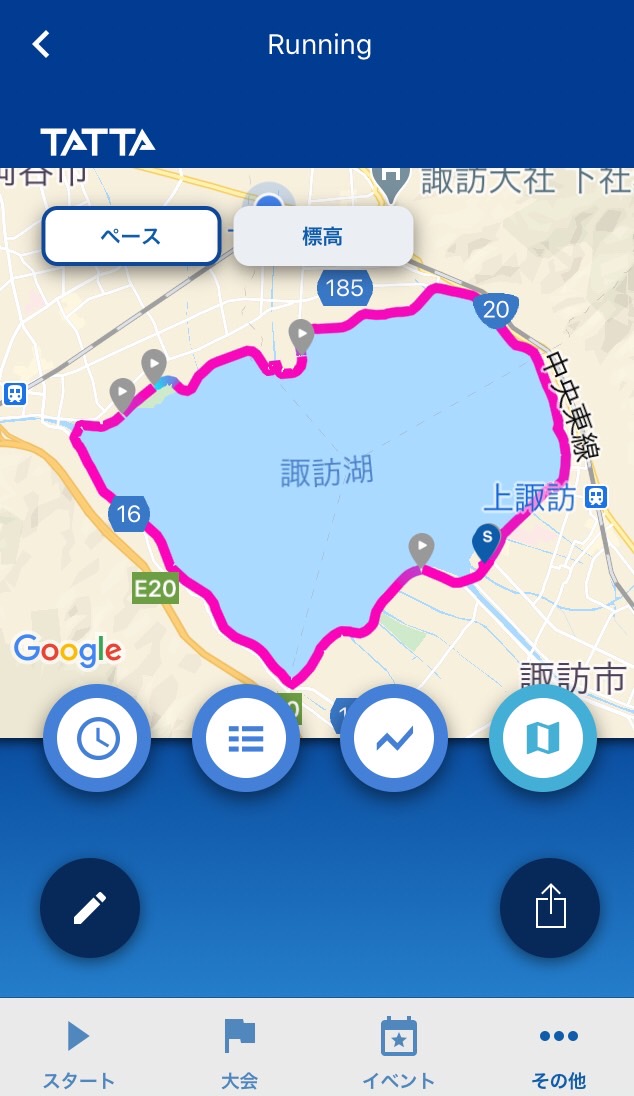The height and width of the screenshot is (1096, 634).
Task: Switch to the ペース view
Action: click(131, 236)
